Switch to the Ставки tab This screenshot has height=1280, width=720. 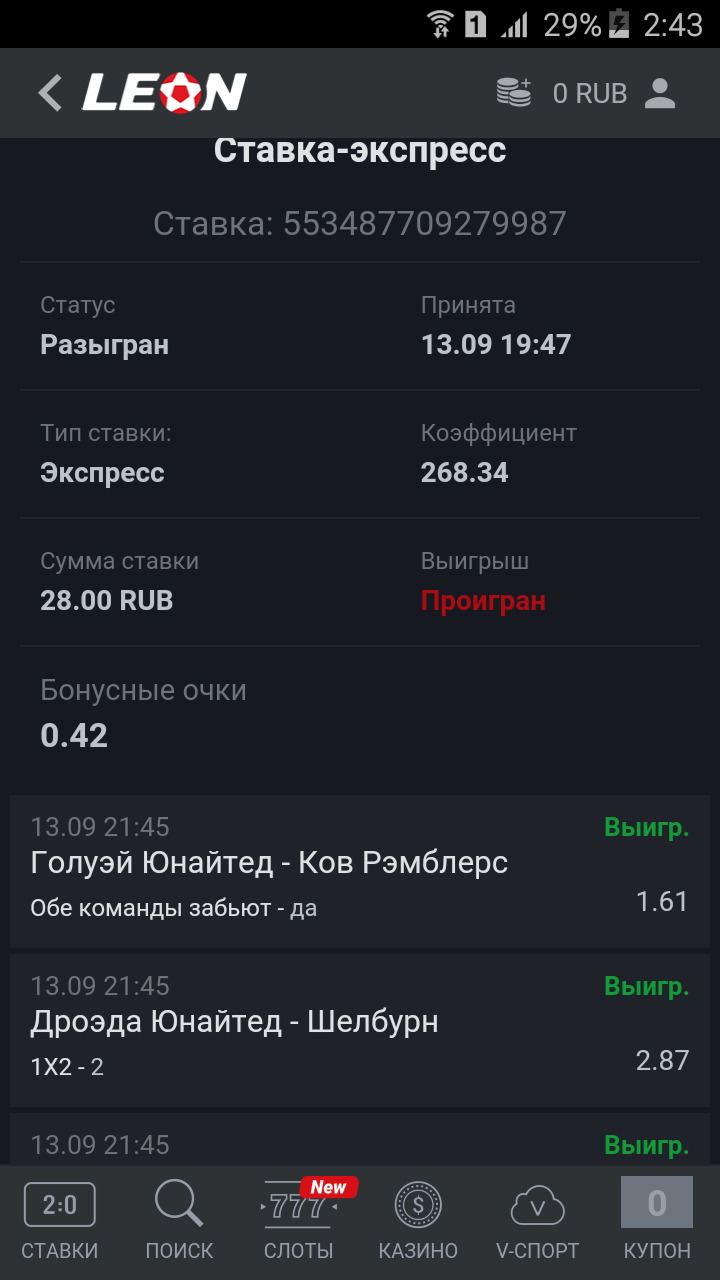coord(60,1222)
